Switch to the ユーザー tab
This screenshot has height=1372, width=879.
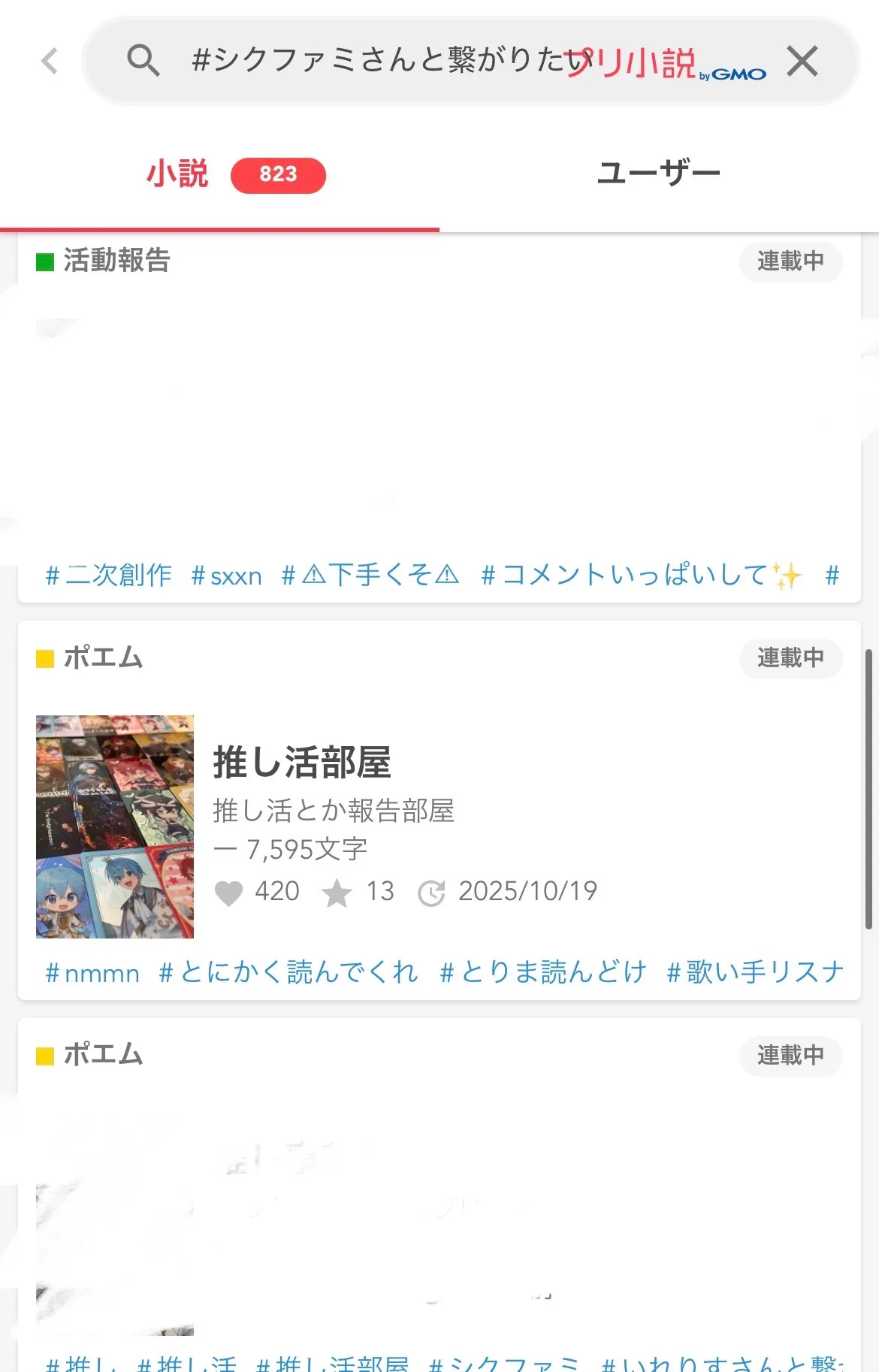coord(658,174)
